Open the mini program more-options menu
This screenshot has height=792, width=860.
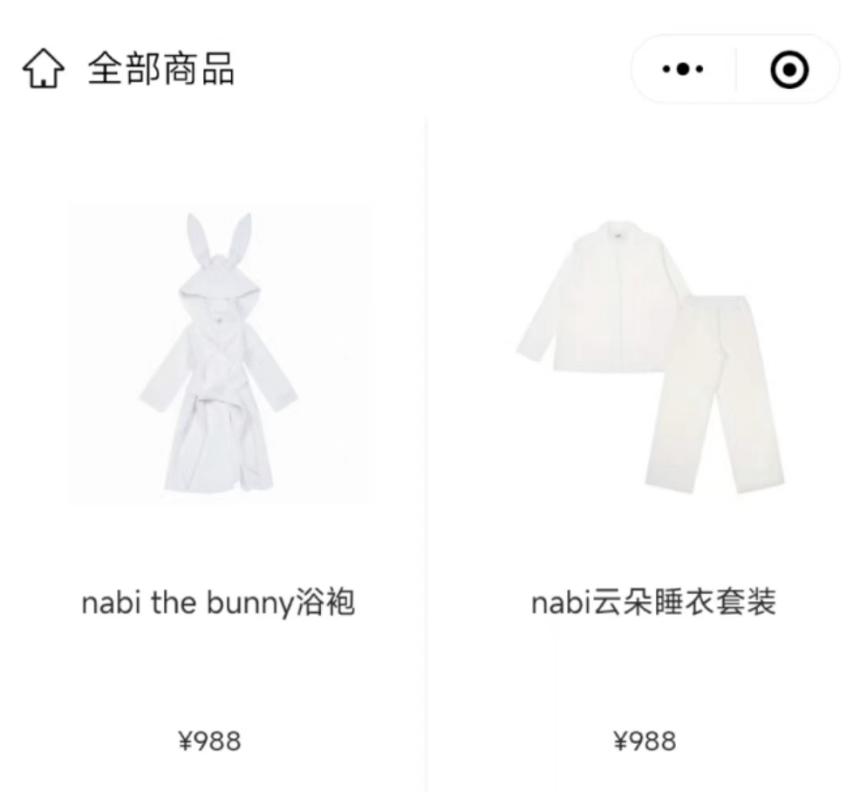(x=684, y=70)
